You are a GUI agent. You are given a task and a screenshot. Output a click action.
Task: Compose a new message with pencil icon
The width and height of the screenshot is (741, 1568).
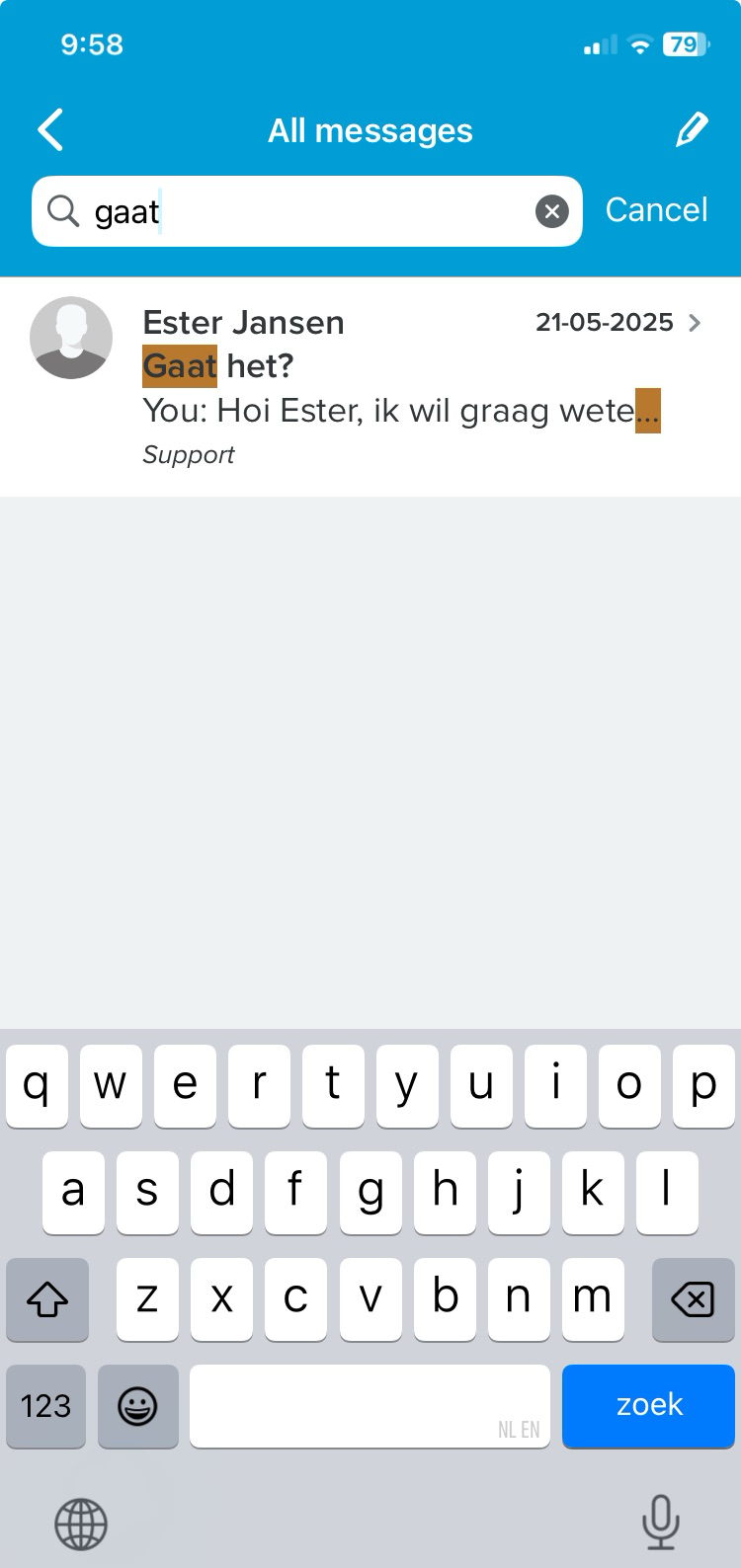point(691,130)
